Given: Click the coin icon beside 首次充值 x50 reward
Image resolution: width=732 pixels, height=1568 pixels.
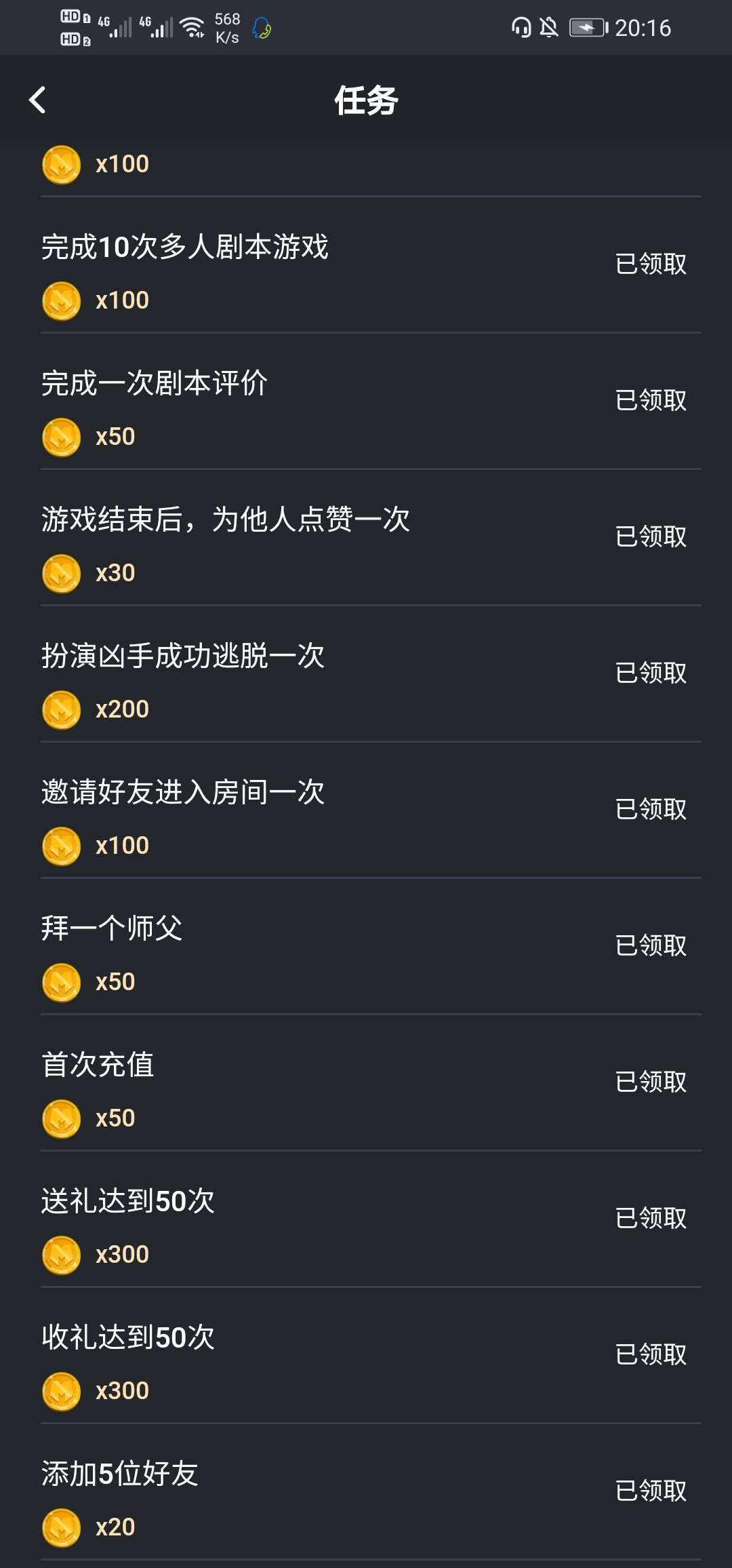Looking at the screenshot, I should pyautogui.click(x=62, y=1116).
